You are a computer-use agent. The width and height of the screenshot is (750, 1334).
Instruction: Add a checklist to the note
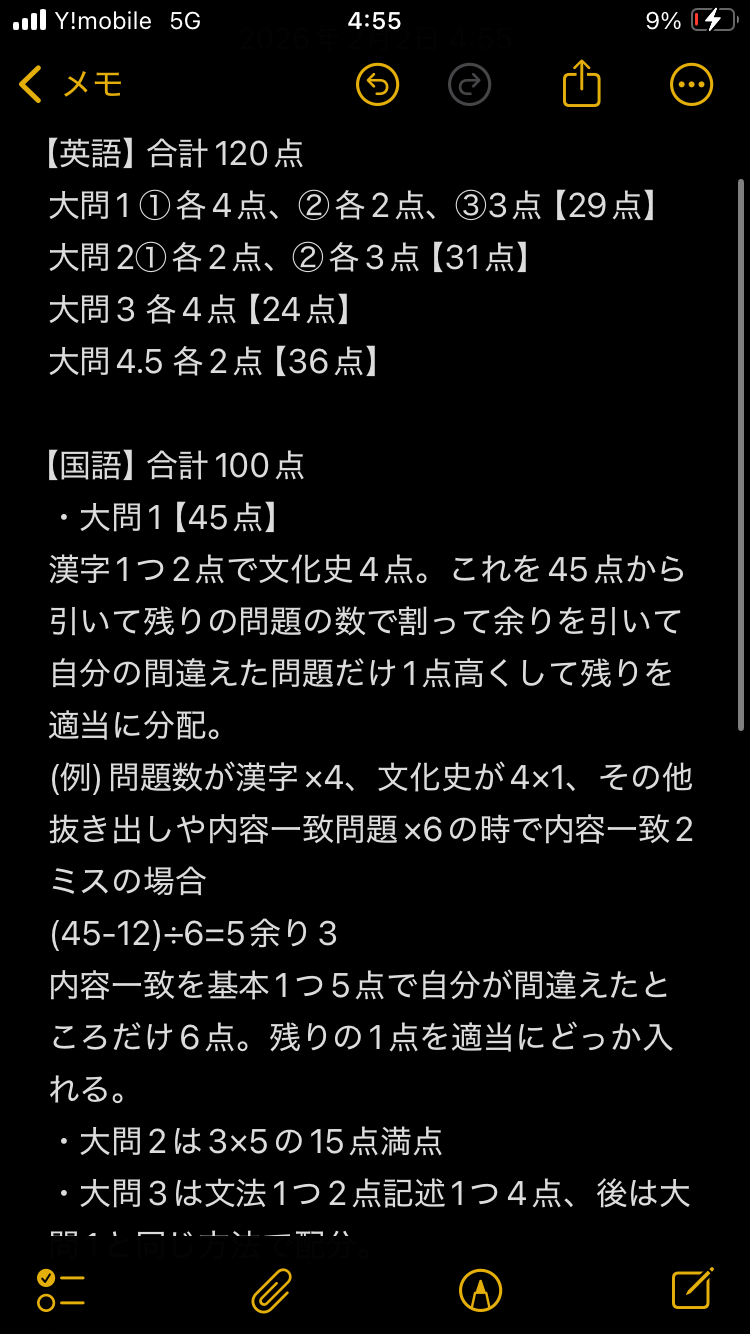point(60,1290)
